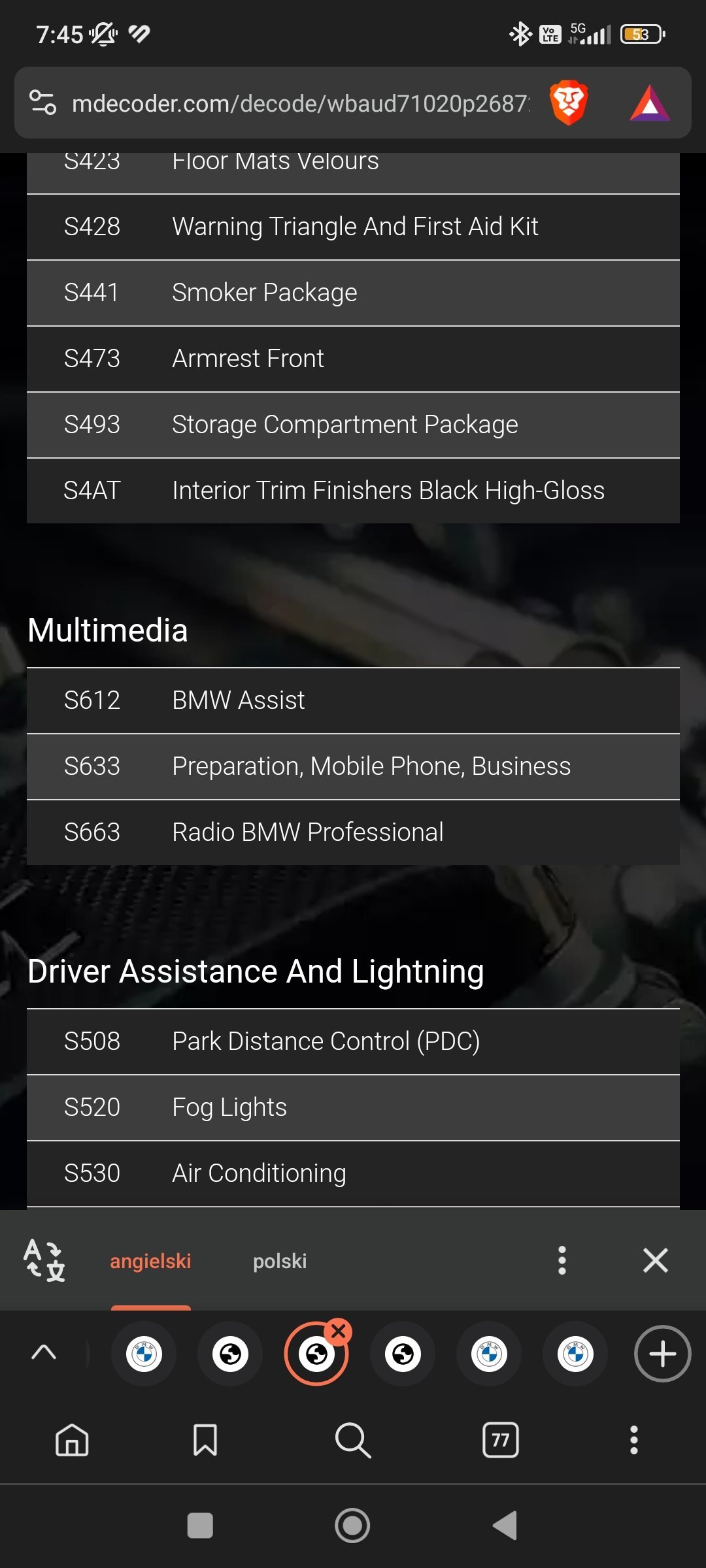
Task: Open tab switcher showing 77 tabs
Action: (501, 1440)
